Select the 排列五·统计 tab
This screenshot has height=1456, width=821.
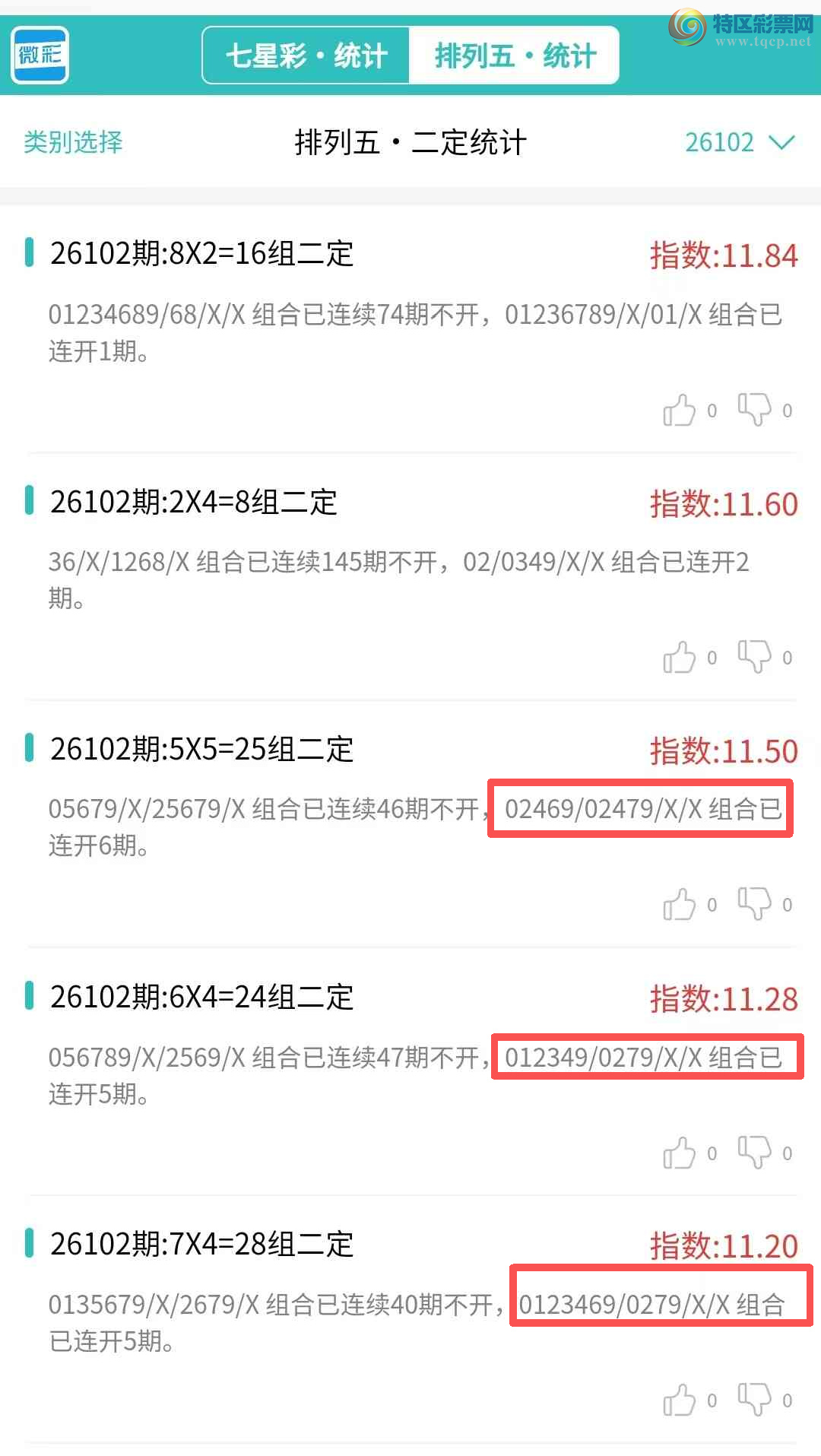coord(514,54)
